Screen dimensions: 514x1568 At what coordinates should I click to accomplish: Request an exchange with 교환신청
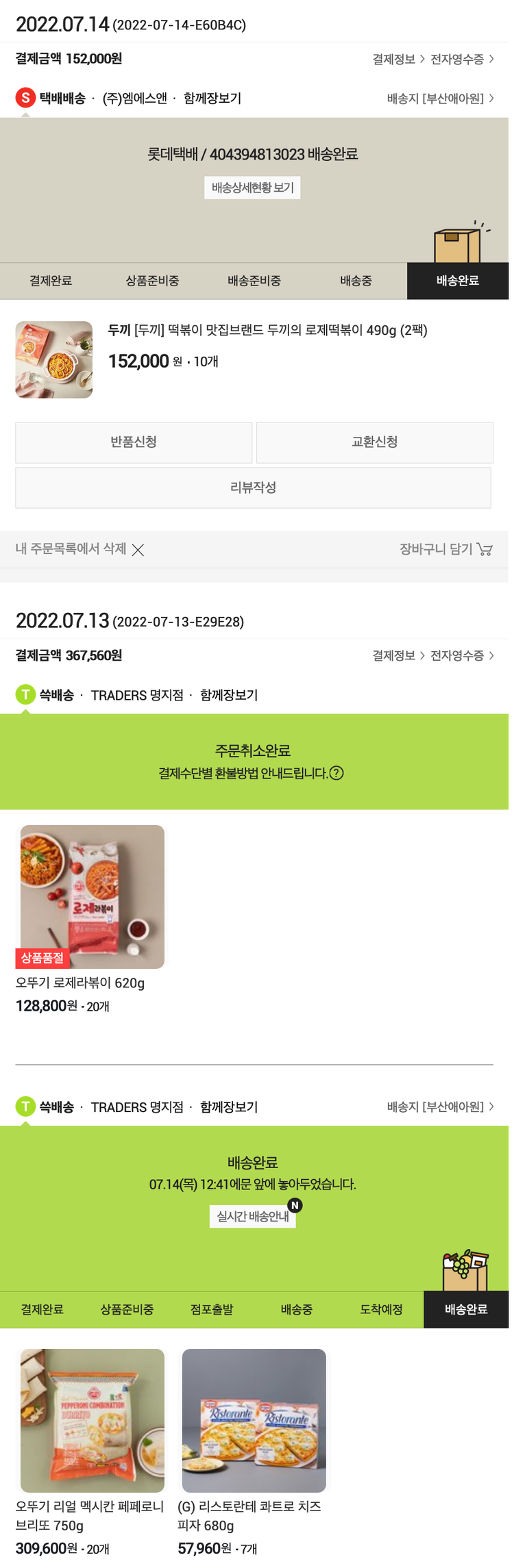(374, 442)
